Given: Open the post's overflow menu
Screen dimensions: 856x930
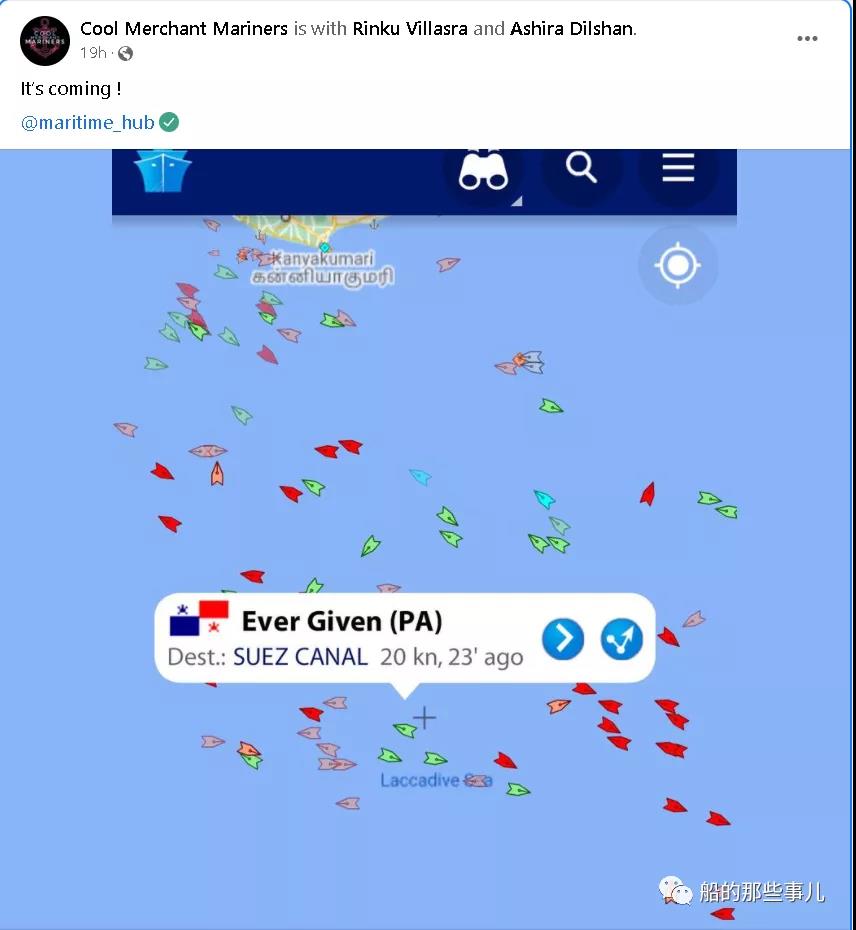Looking at the screenshot, I should 807,39.
